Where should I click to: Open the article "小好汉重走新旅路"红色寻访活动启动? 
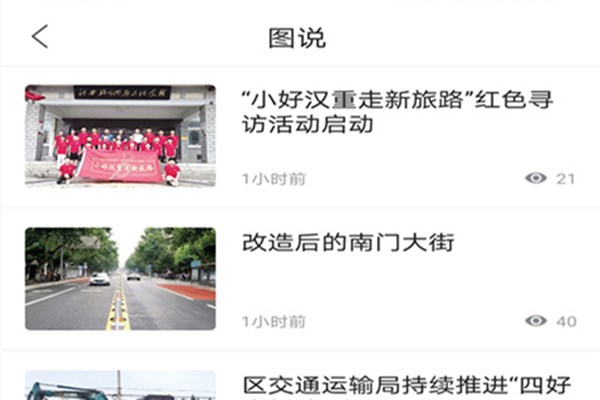[x=398, y=113]
